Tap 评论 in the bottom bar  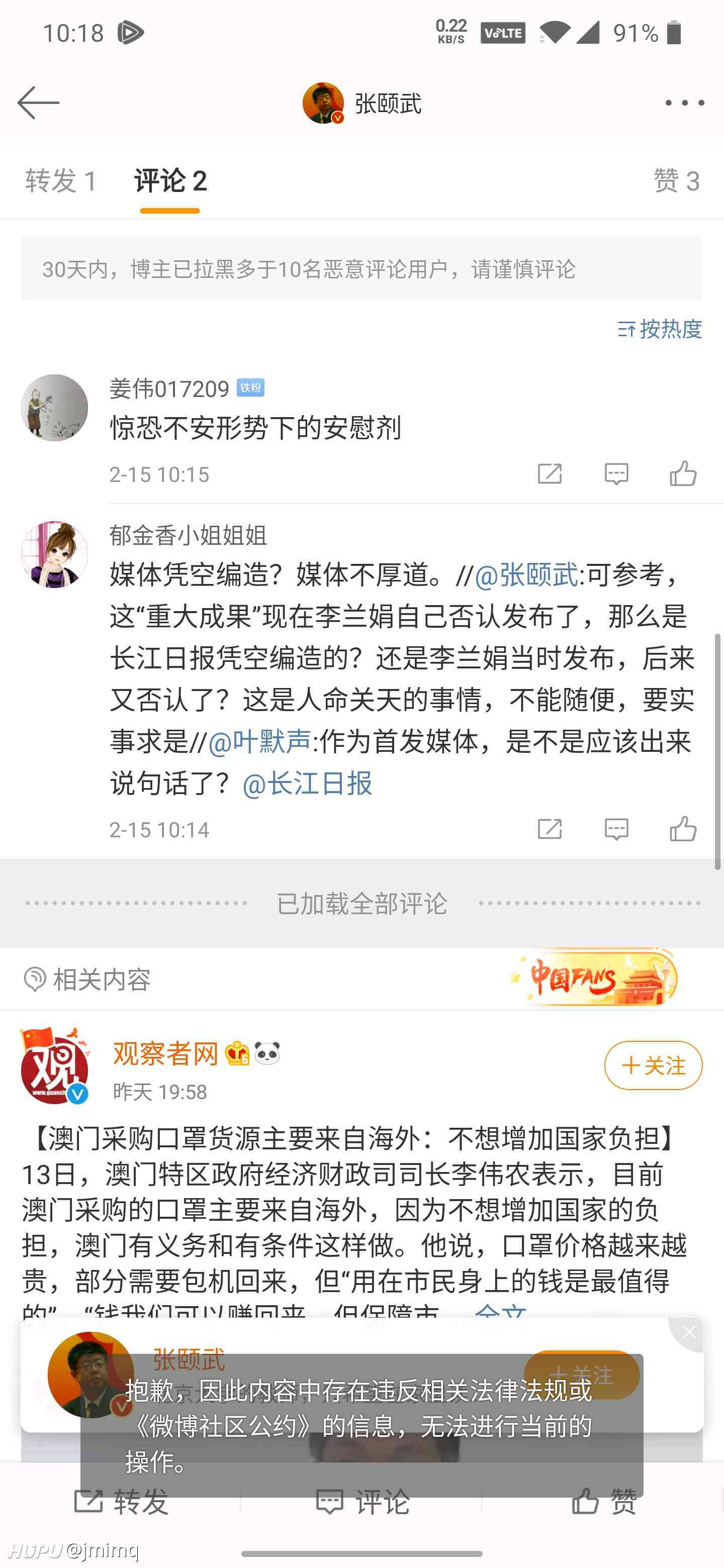tap(363, 1502)
